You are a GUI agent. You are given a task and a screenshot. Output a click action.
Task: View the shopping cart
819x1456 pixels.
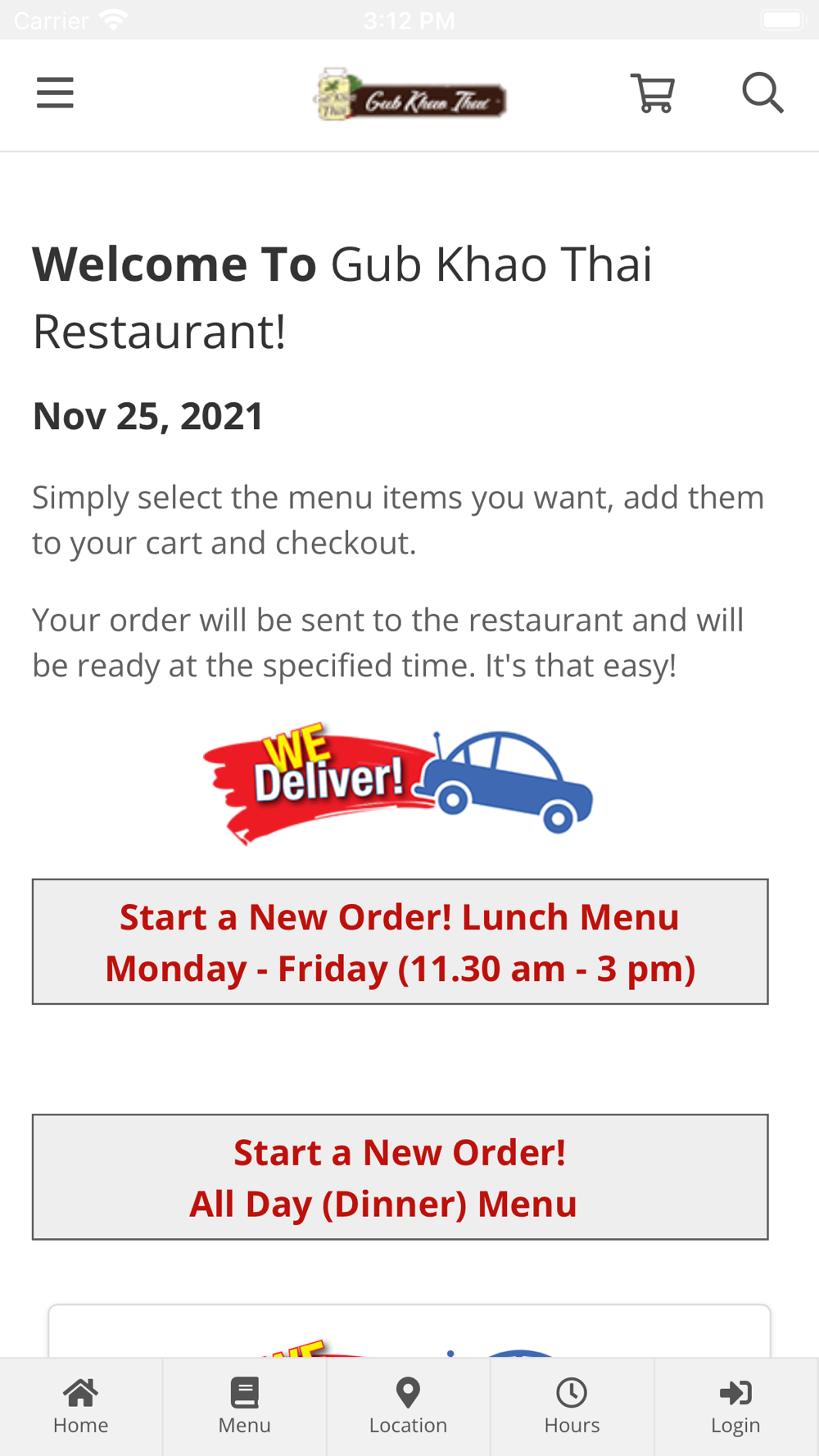[652, 93]
